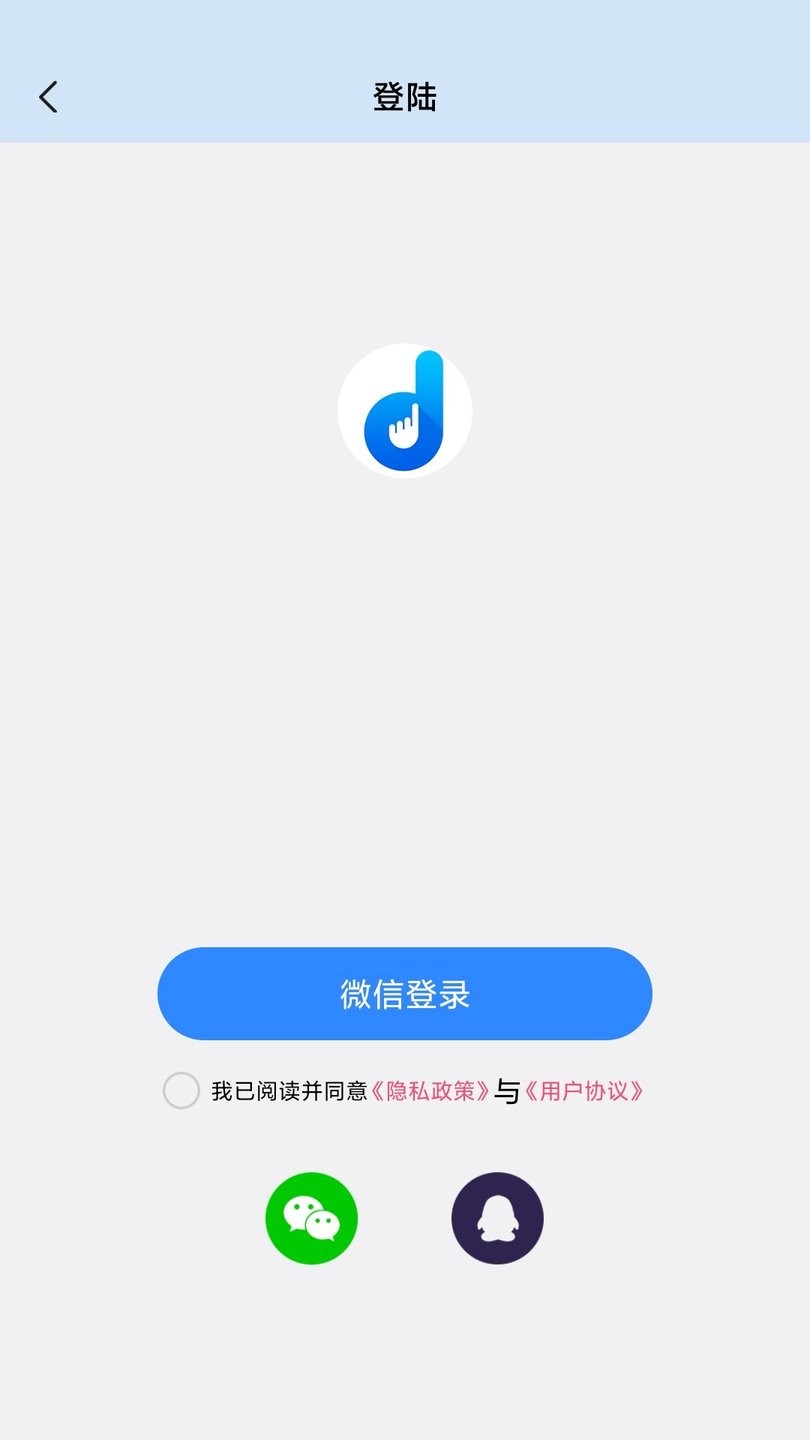
Task: Go back using the top-left arrow
Action: 48,97
